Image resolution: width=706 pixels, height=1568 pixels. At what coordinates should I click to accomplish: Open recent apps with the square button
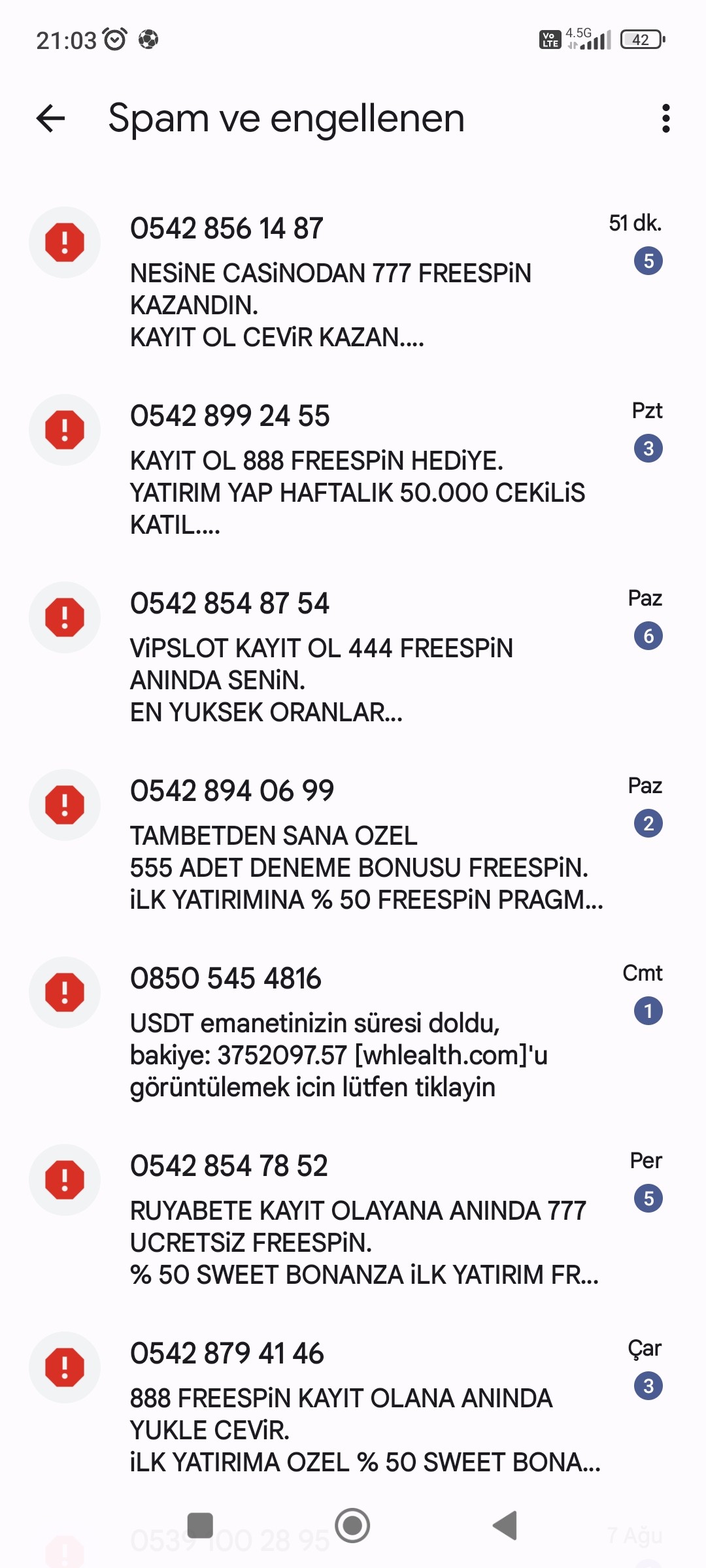[200, 1526]
